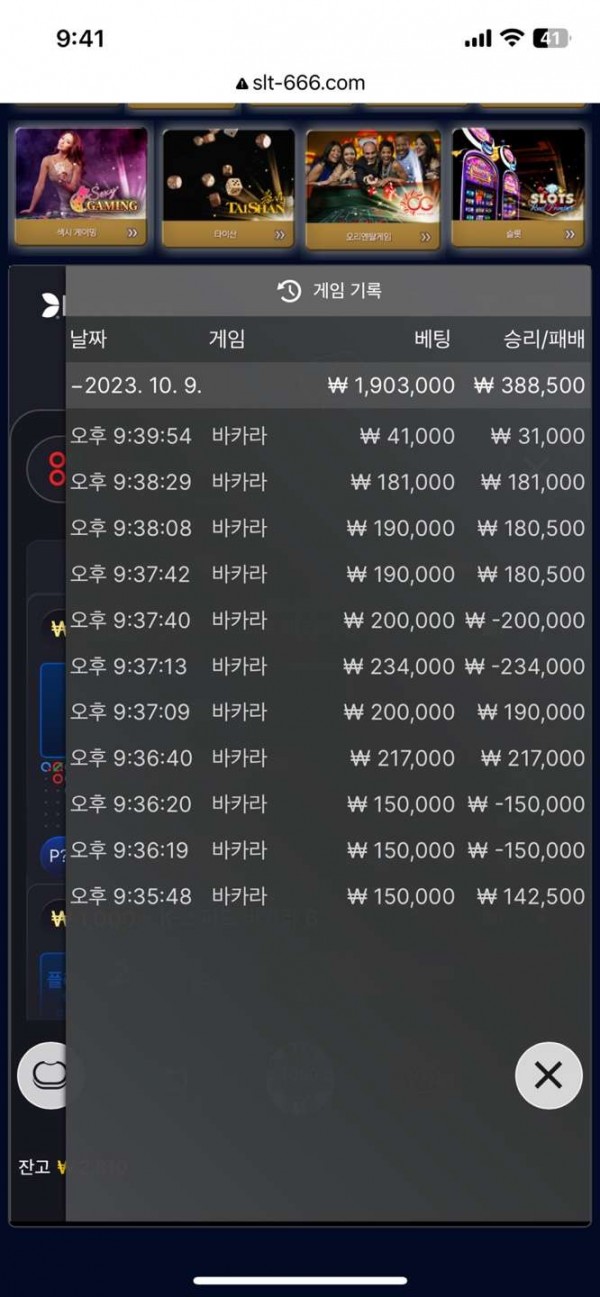Open the Sexy Gaming tile
Viewport: 600px width, 1297px height.
(x=81, y=187)
